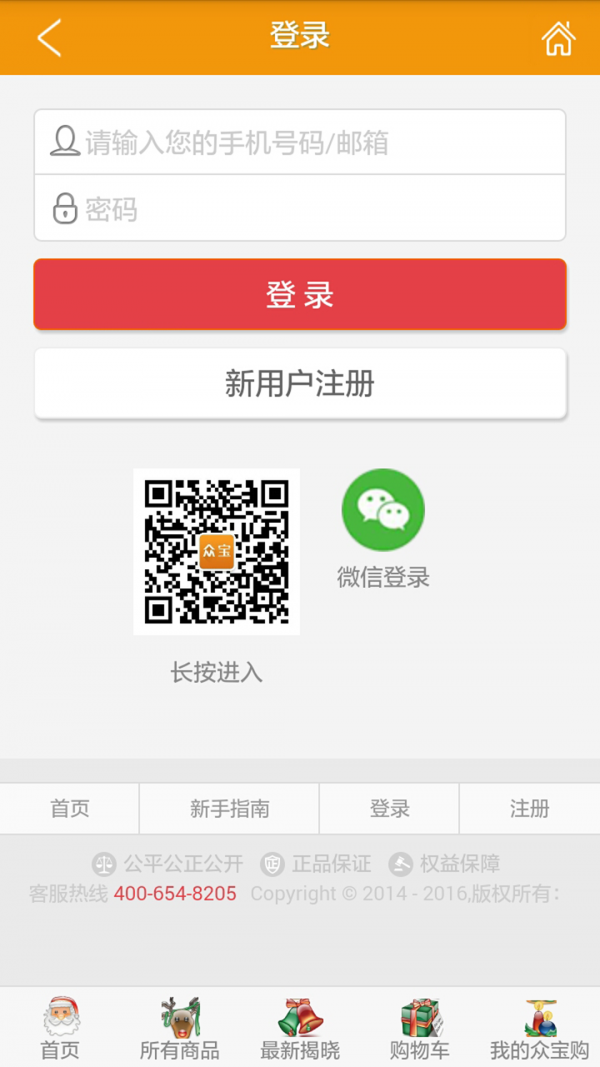
Task: Open the footer 注册 link
Action: click(x=529, y=809)
